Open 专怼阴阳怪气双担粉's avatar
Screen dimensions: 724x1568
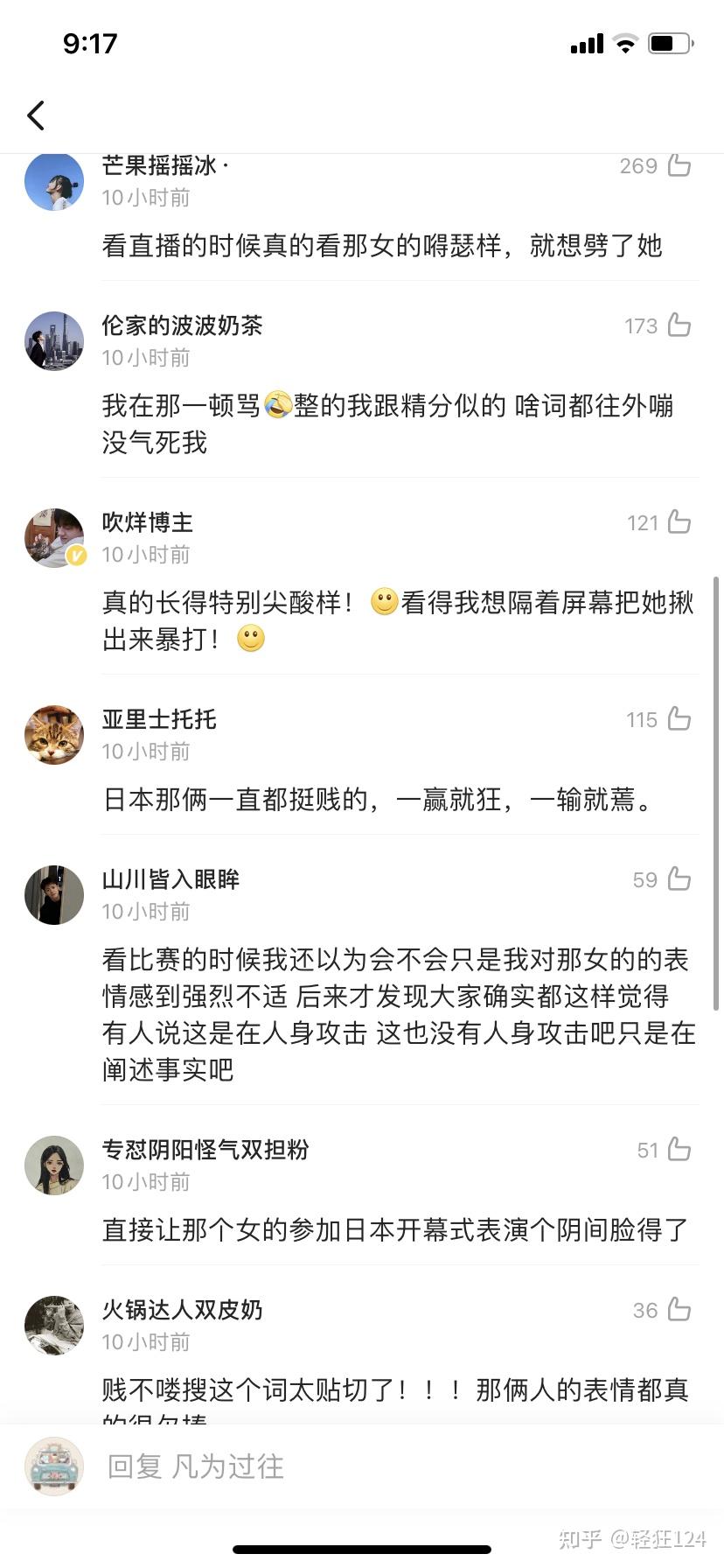click(x=54, y=1165)
